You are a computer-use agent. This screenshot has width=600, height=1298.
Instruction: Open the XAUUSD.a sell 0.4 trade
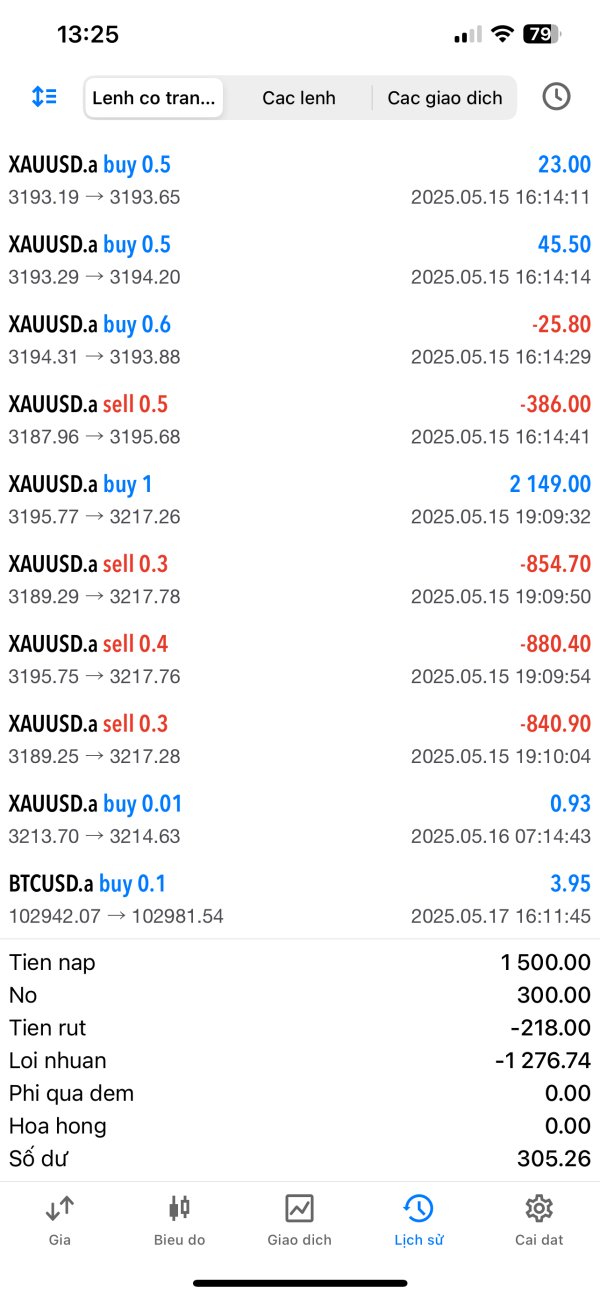coord(300,659)
